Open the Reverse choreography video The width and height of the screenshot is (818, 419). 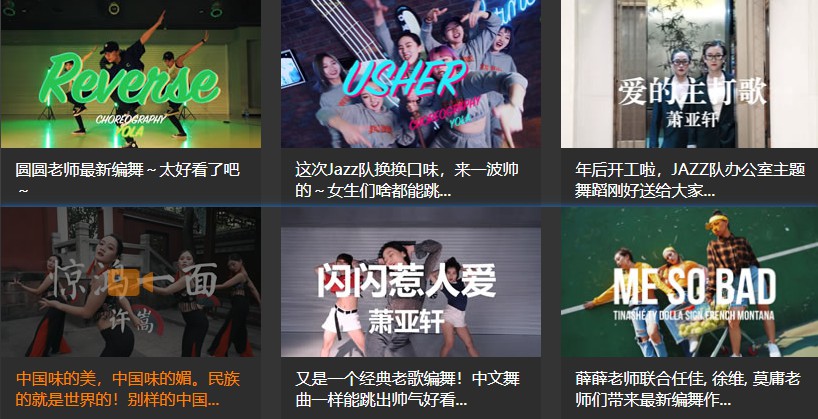click(x=130, y=74)
